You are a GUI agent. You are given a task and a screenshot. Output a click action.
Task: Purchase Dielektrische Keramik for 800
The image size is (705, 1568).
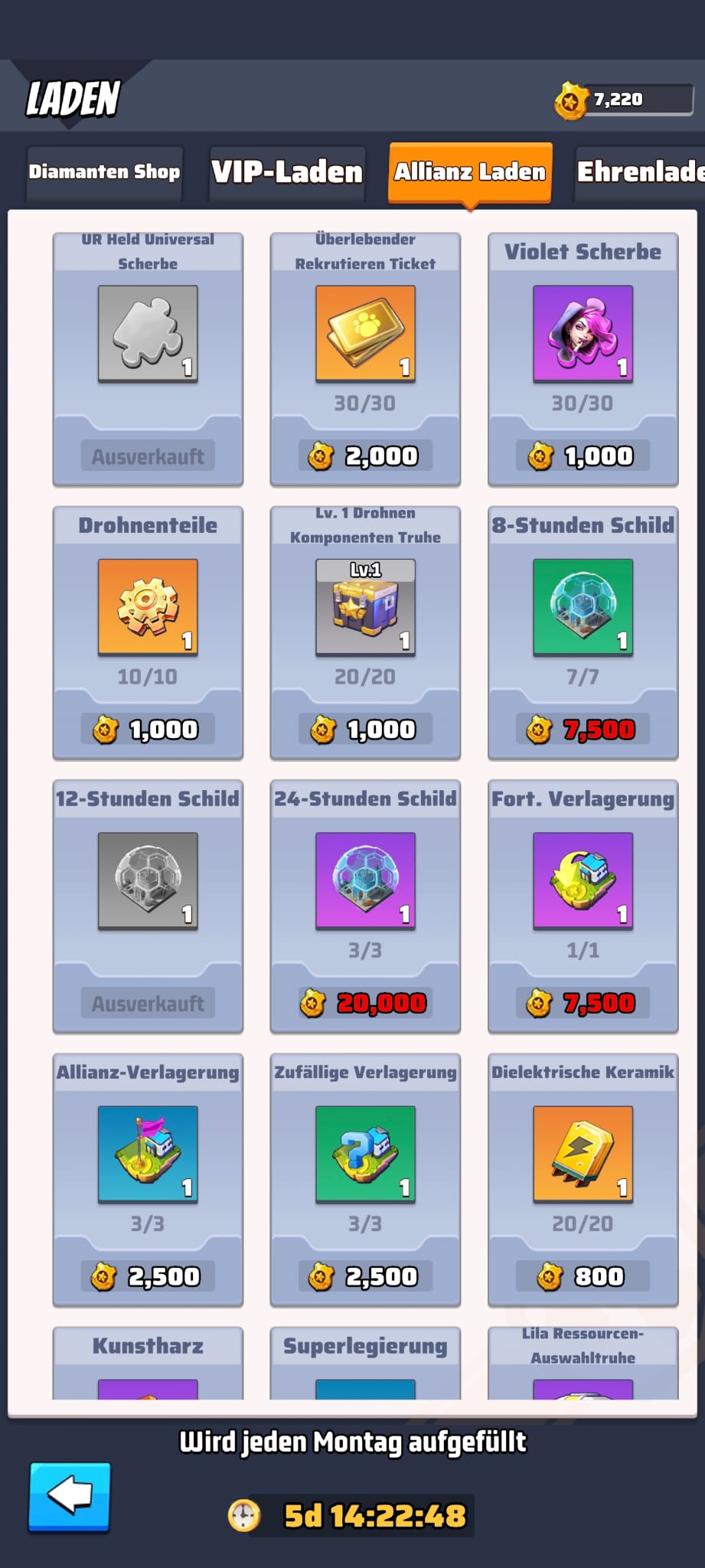(583, 1276)
